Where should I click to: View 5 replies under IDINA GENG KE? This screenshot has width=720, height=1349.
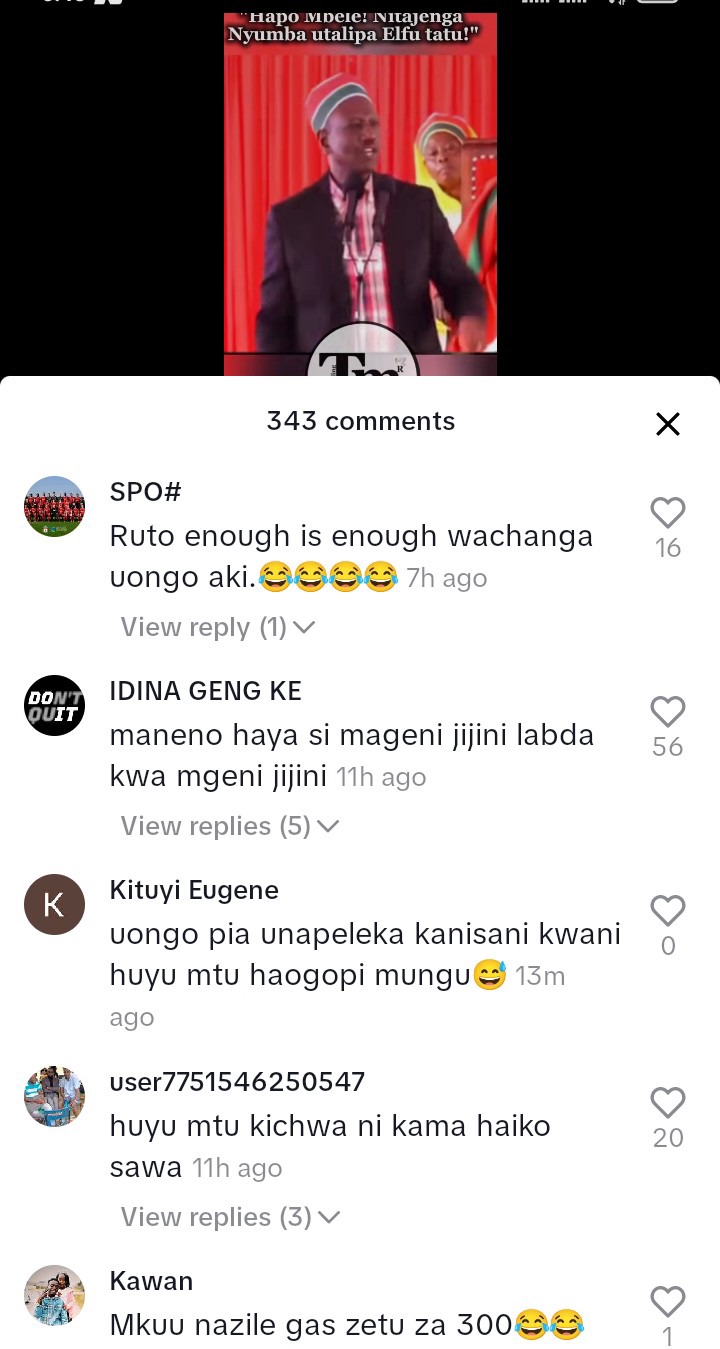tap(229, 826)
